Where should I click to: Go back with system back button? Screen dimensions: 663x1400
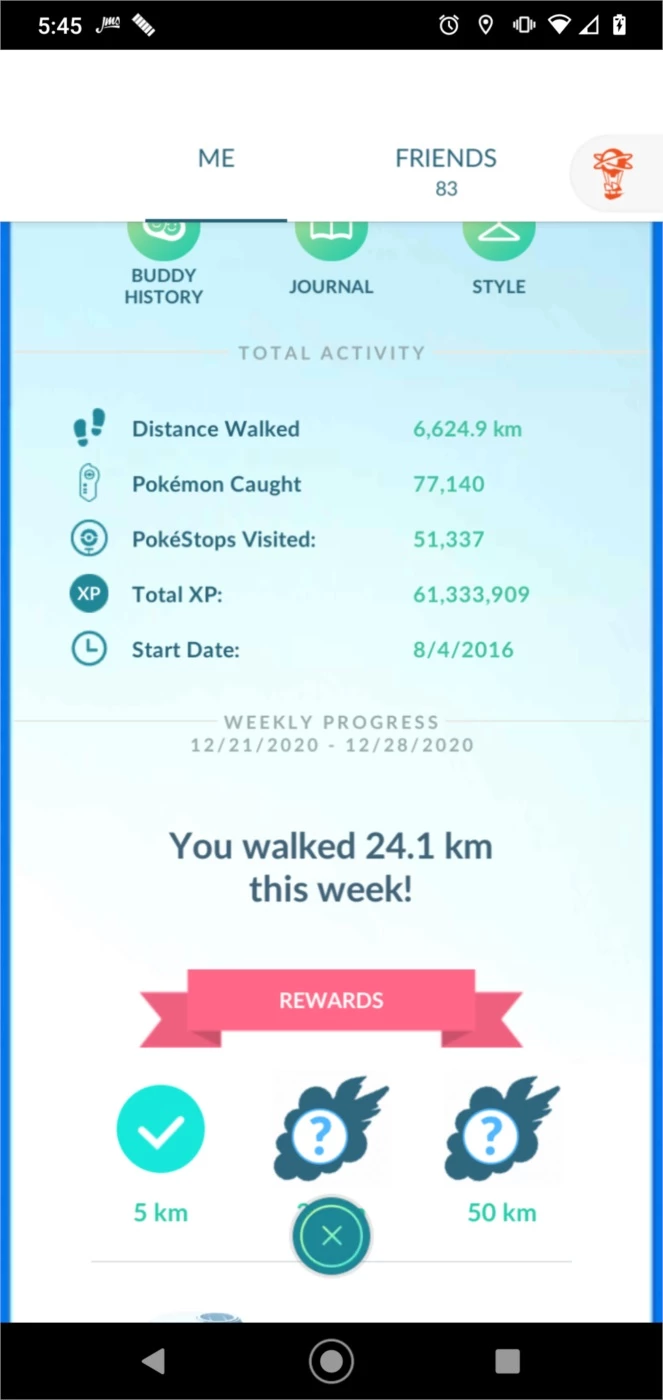(x=153, y=1360)
